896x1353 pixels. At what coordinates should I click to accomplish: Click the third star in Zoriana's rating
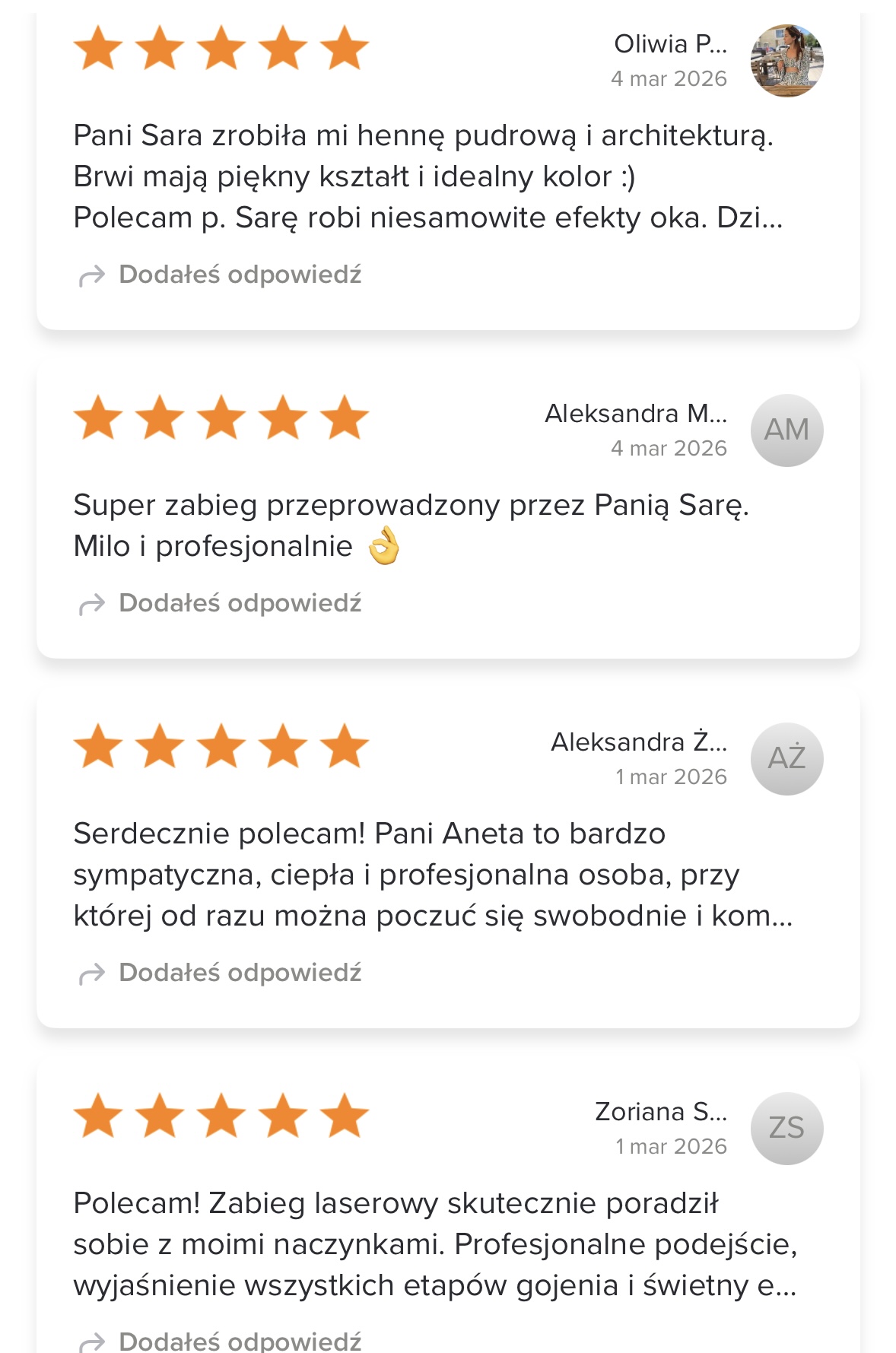pyautogui.click(x=221, y=1115)
